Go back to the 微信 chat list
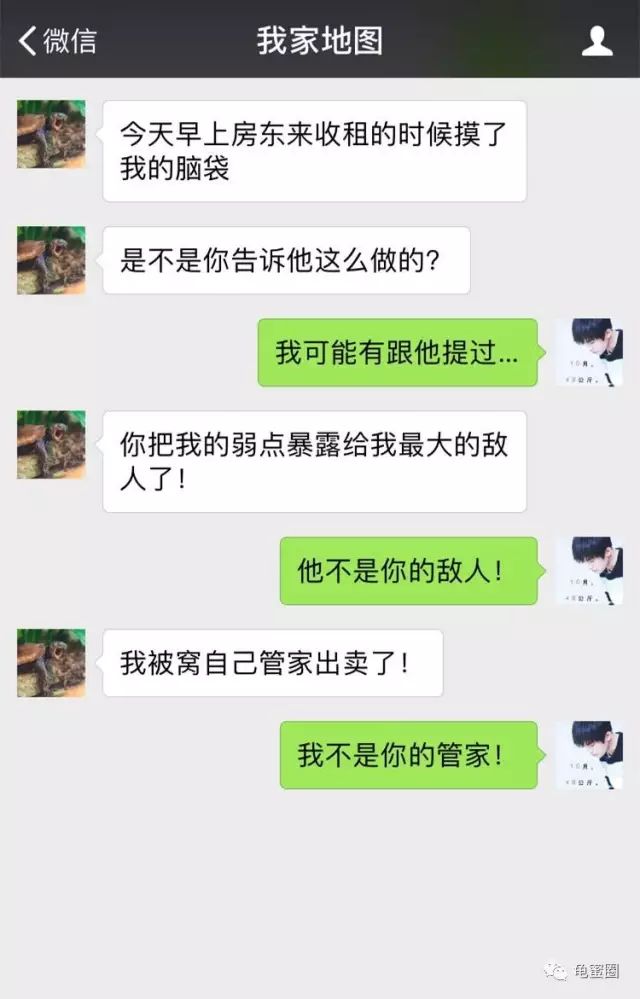Viewport: 640px width, 999px height. (58, 41)
